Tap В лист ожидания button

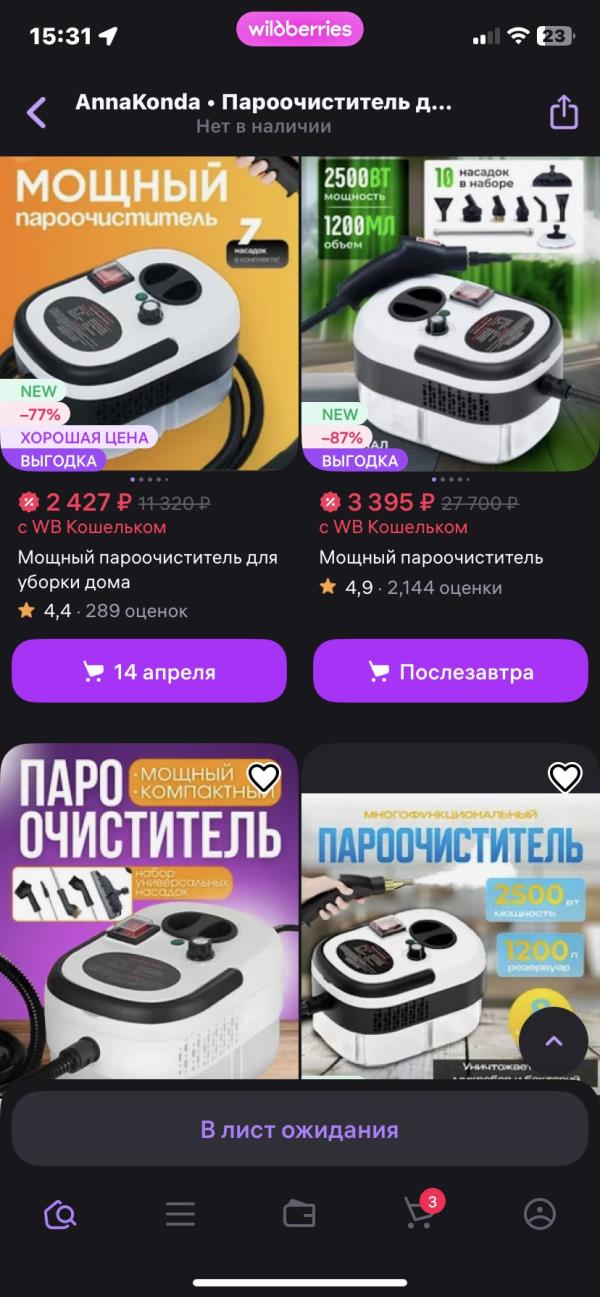click(x=299, y=1129)
